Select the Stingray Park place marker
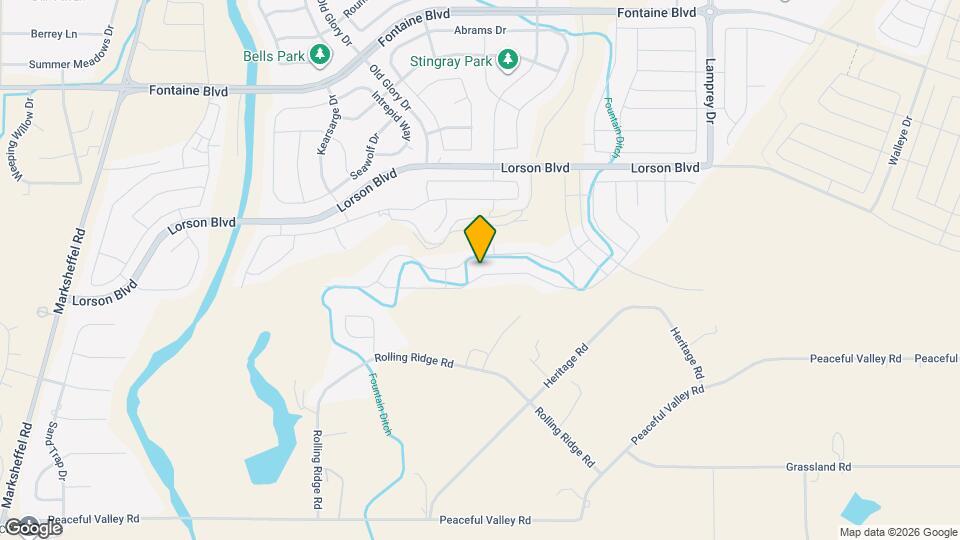Viewport: 960px width, 540px height. [508, 60]
